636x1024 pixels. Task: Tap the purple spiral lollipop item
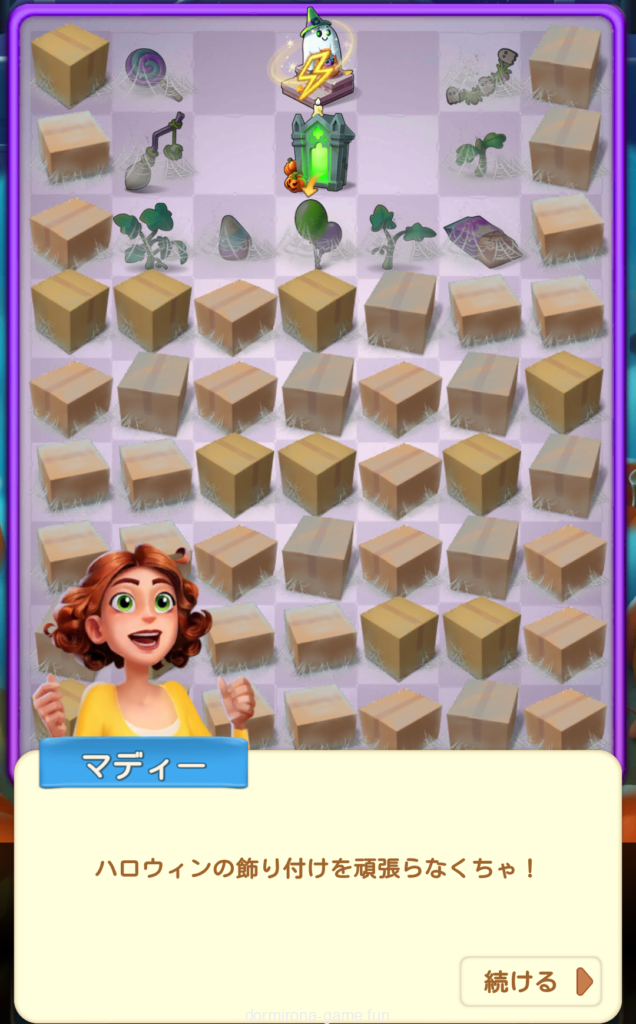[x=152, y=70]
